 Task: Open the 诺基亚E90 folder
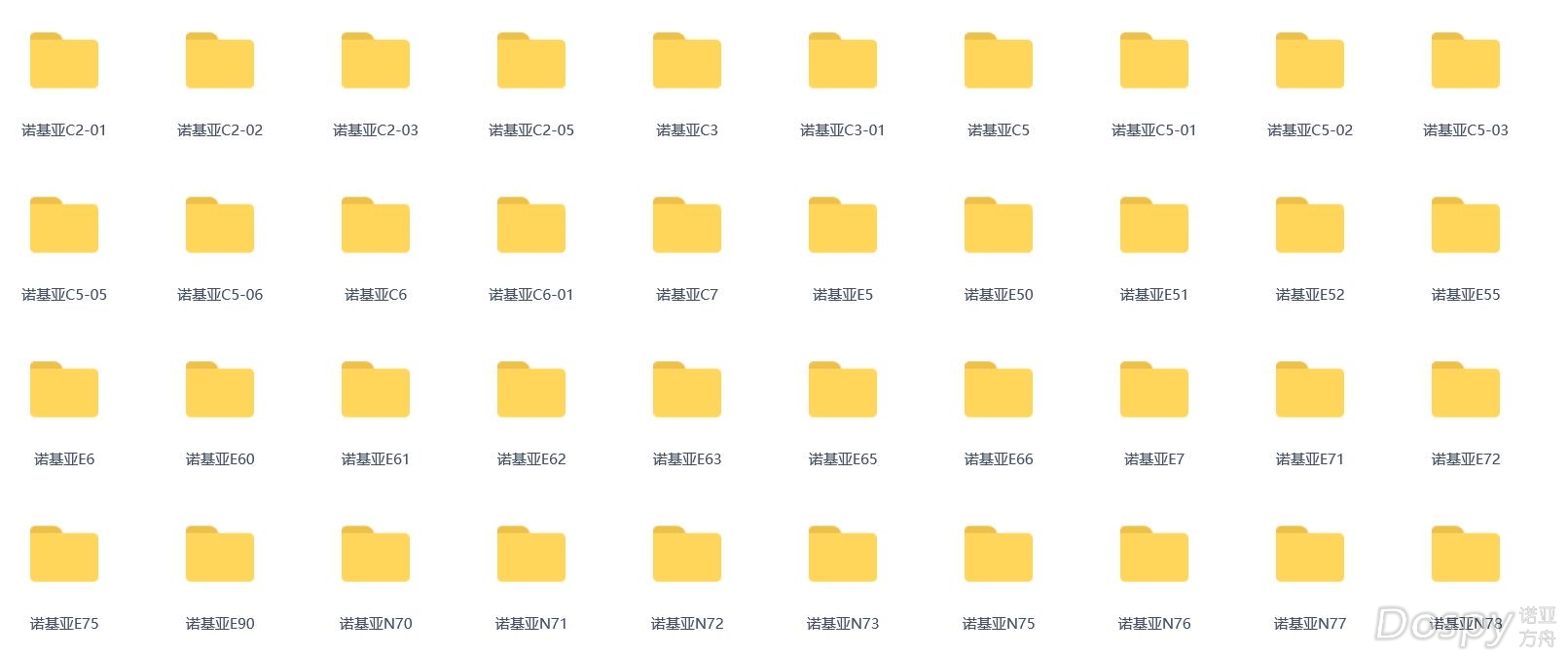coord(220,555)
